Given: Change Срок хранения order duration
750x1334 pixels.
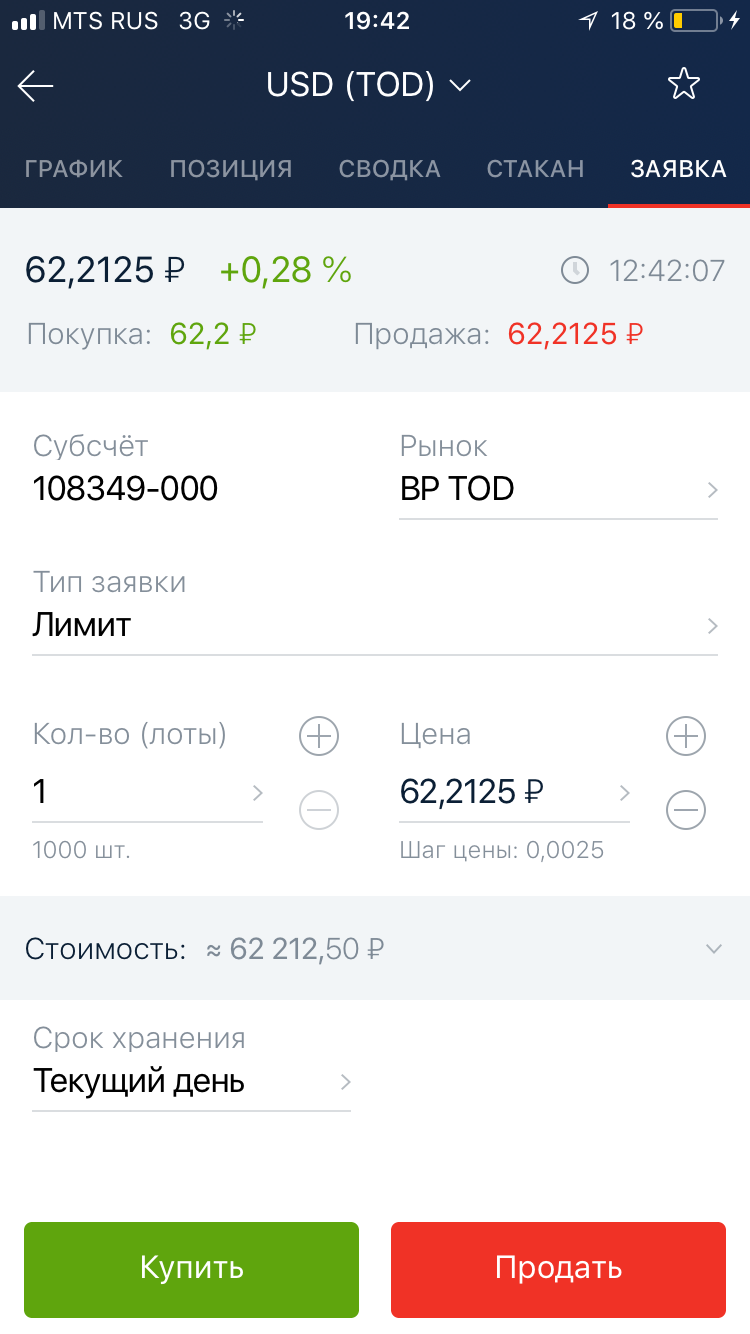Looking at the screenshot, I should (191, 1082).
